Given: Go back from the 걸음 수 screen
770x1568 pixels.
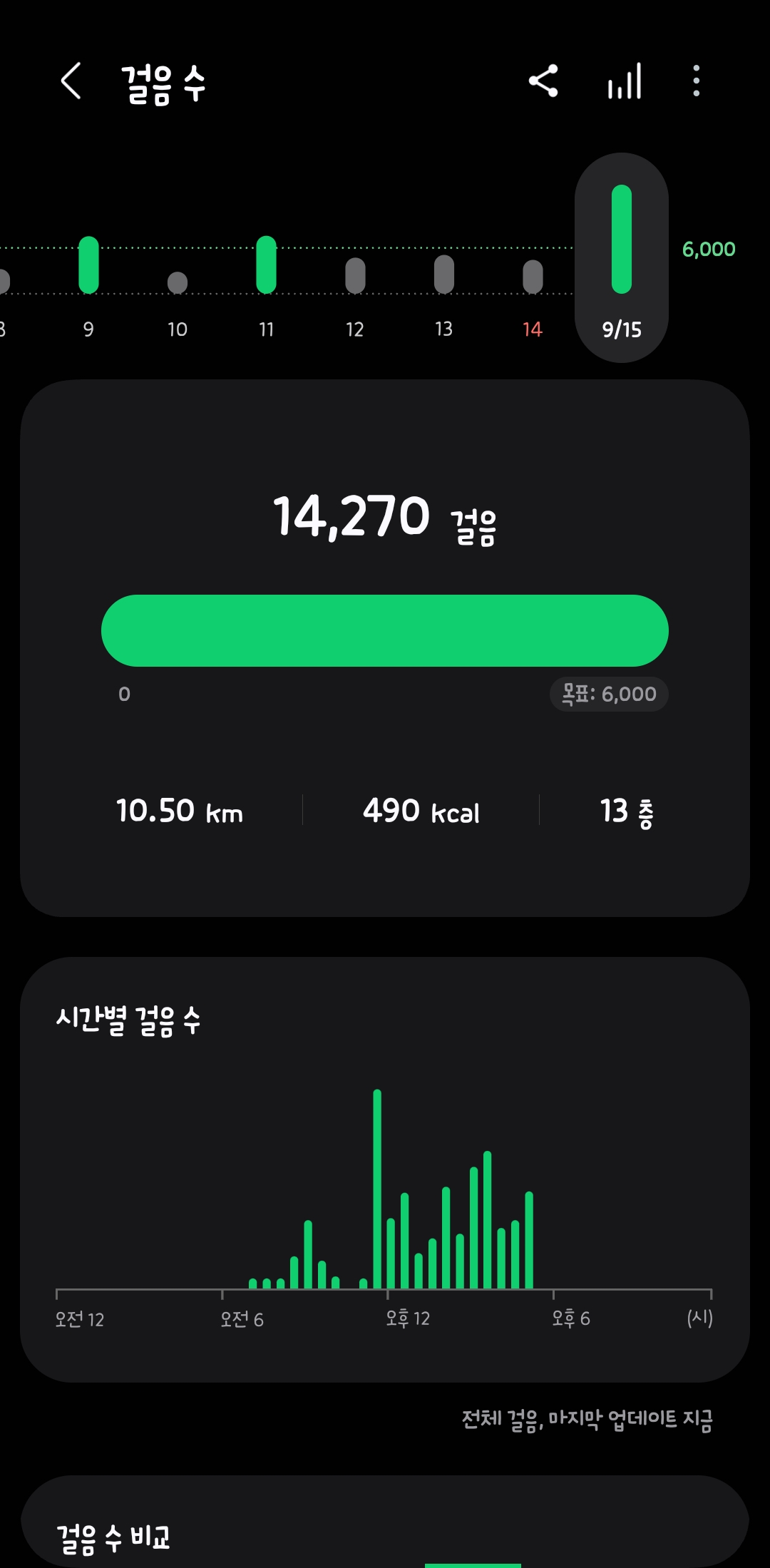Looking at the screenshot, I should 71,81.
